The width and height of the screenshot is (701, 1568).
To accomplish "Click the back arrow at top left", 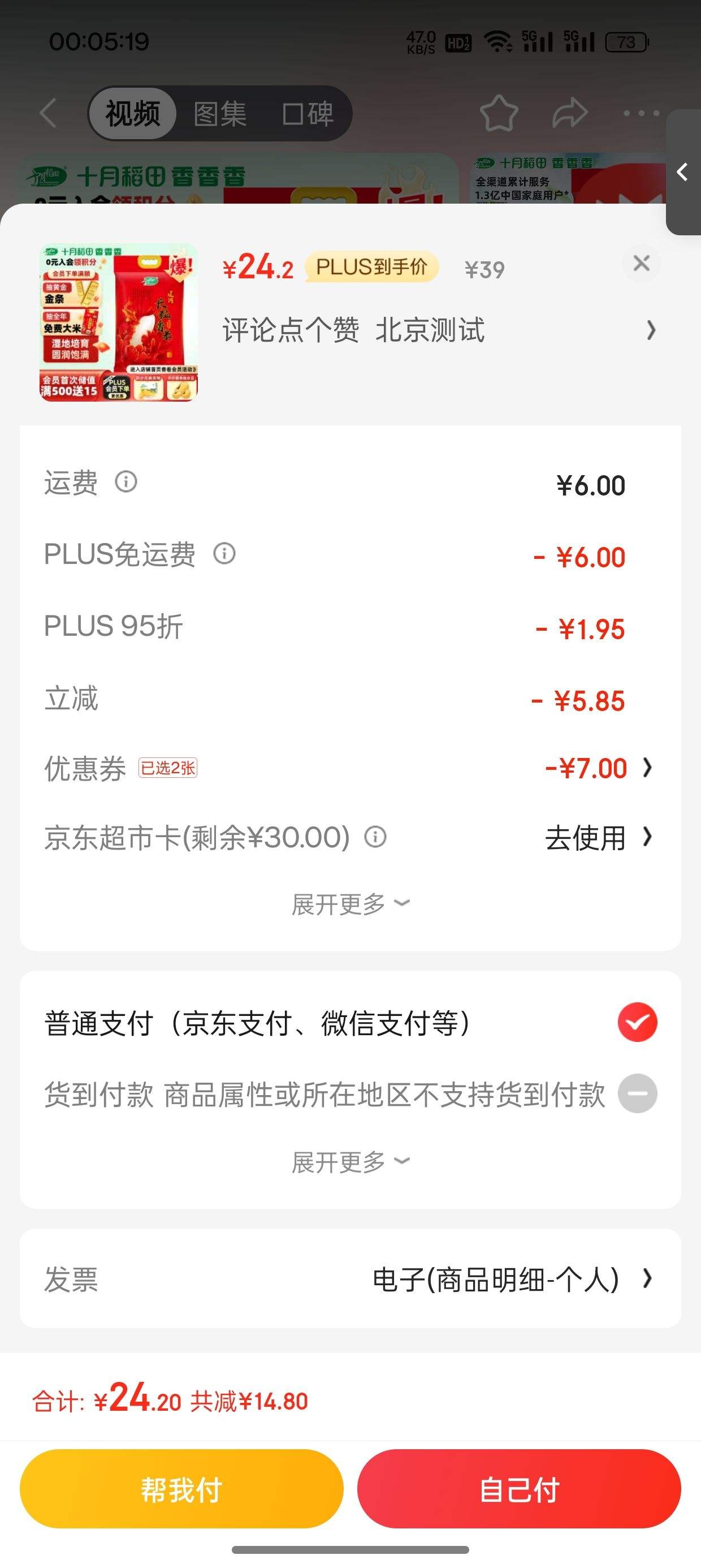I will pos(46,113).
